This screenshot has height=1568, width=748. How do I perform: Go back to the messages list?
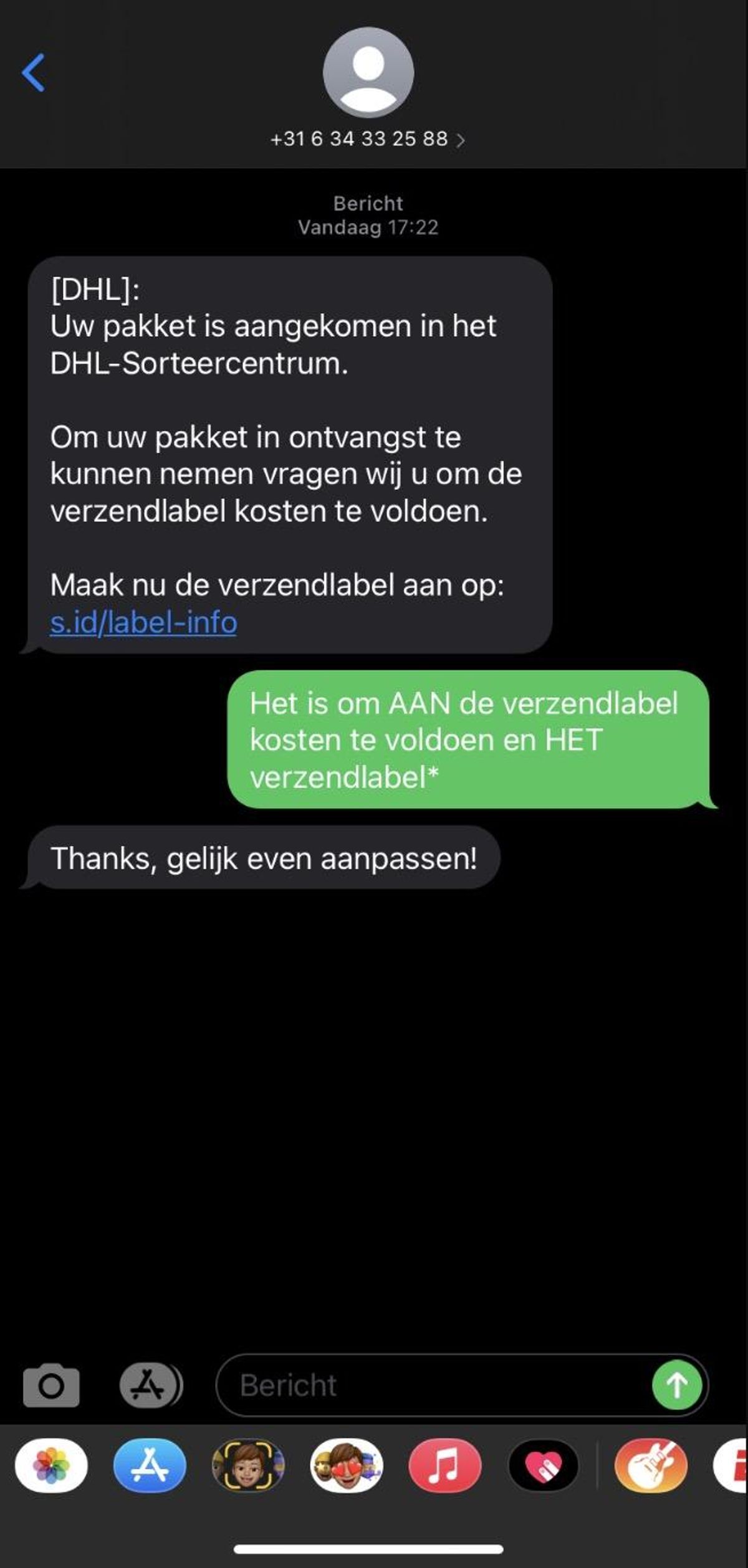pyautogui.click(x=34, y=72)
